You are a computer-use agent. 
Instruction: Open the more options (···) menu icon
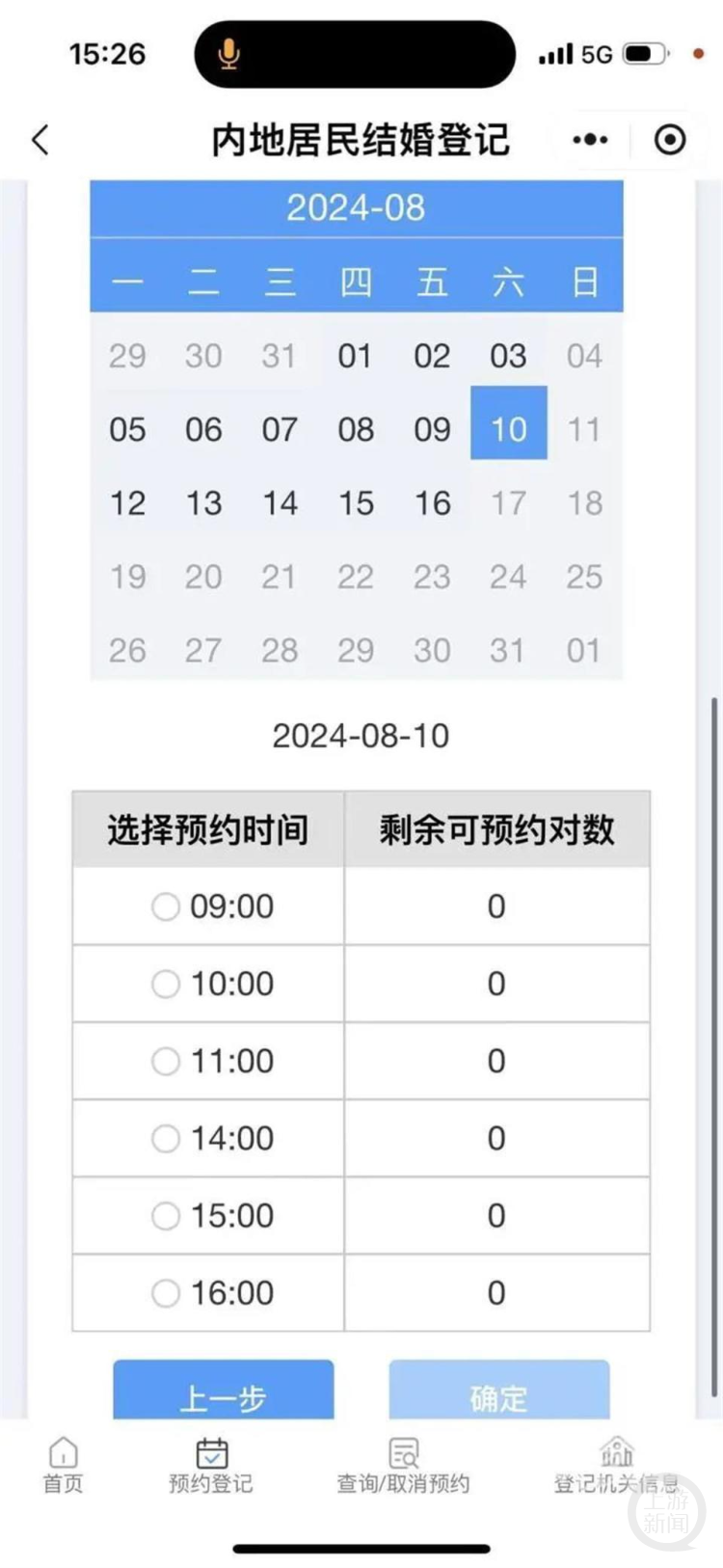tap(589, 139)
